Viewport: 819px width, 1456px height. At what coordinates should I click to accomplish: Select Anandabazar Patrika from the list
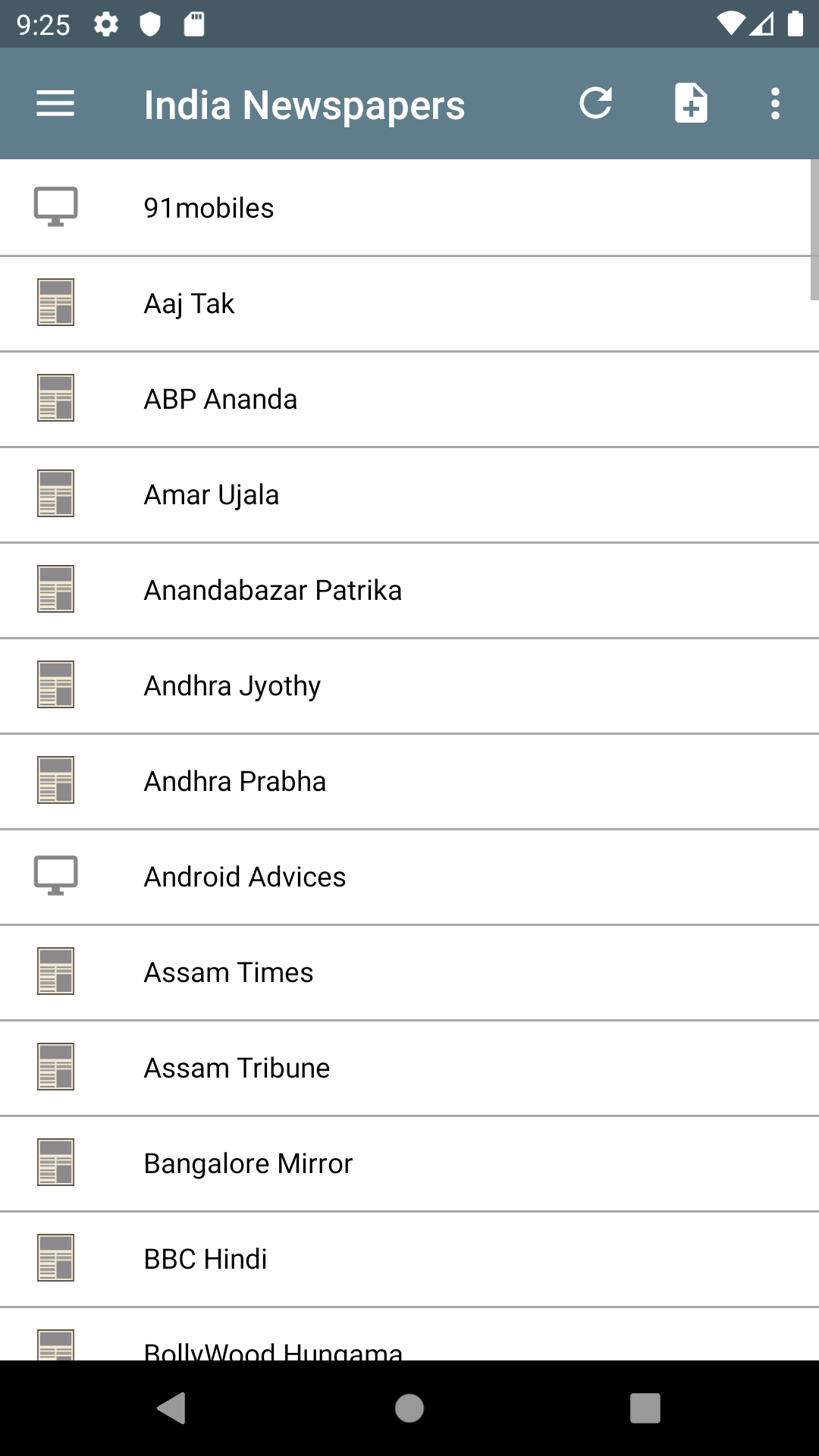(x=409, y=590)
